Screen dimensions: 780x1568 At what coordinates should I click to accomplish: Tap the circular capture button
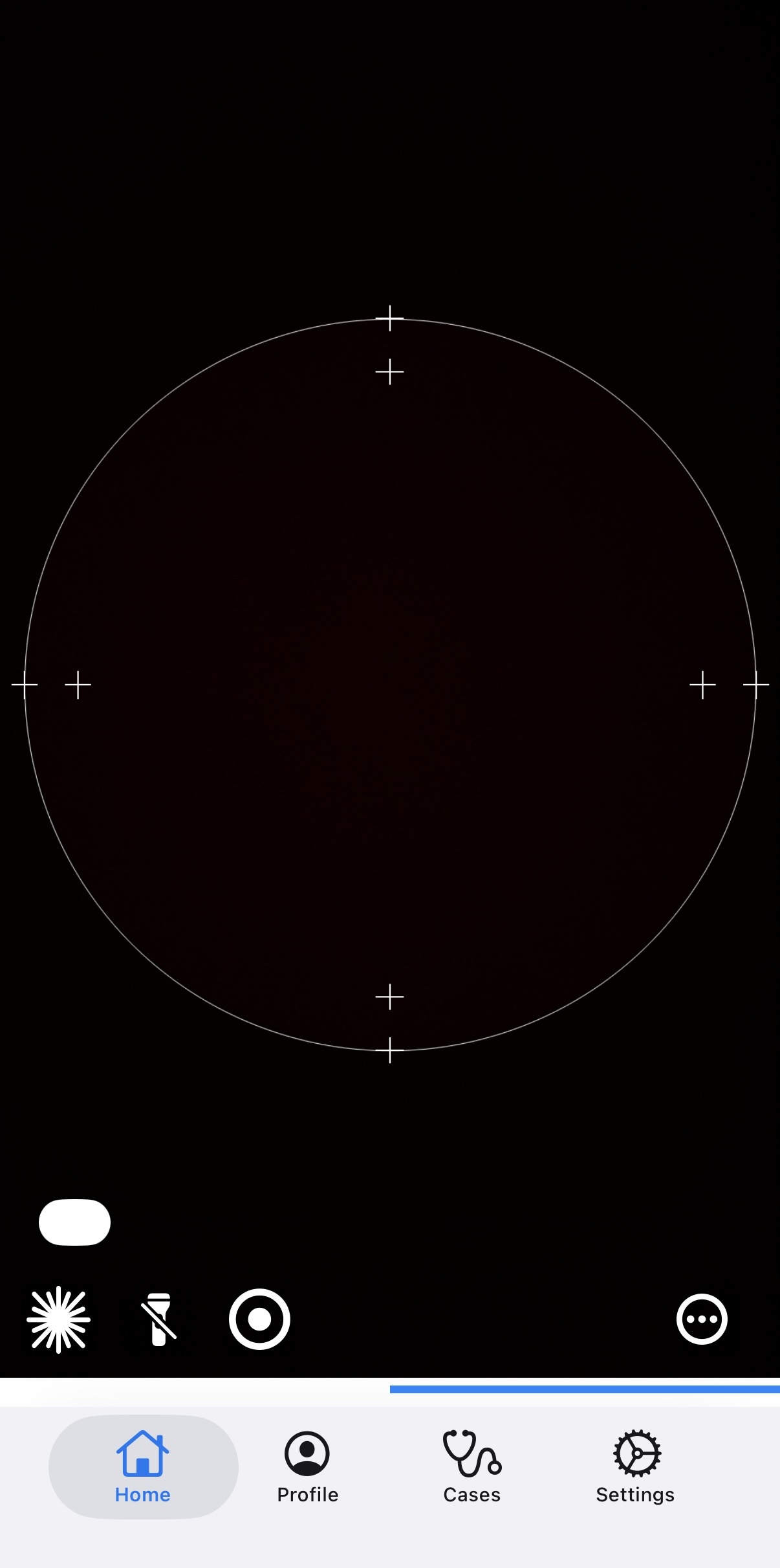[259, 1320]
